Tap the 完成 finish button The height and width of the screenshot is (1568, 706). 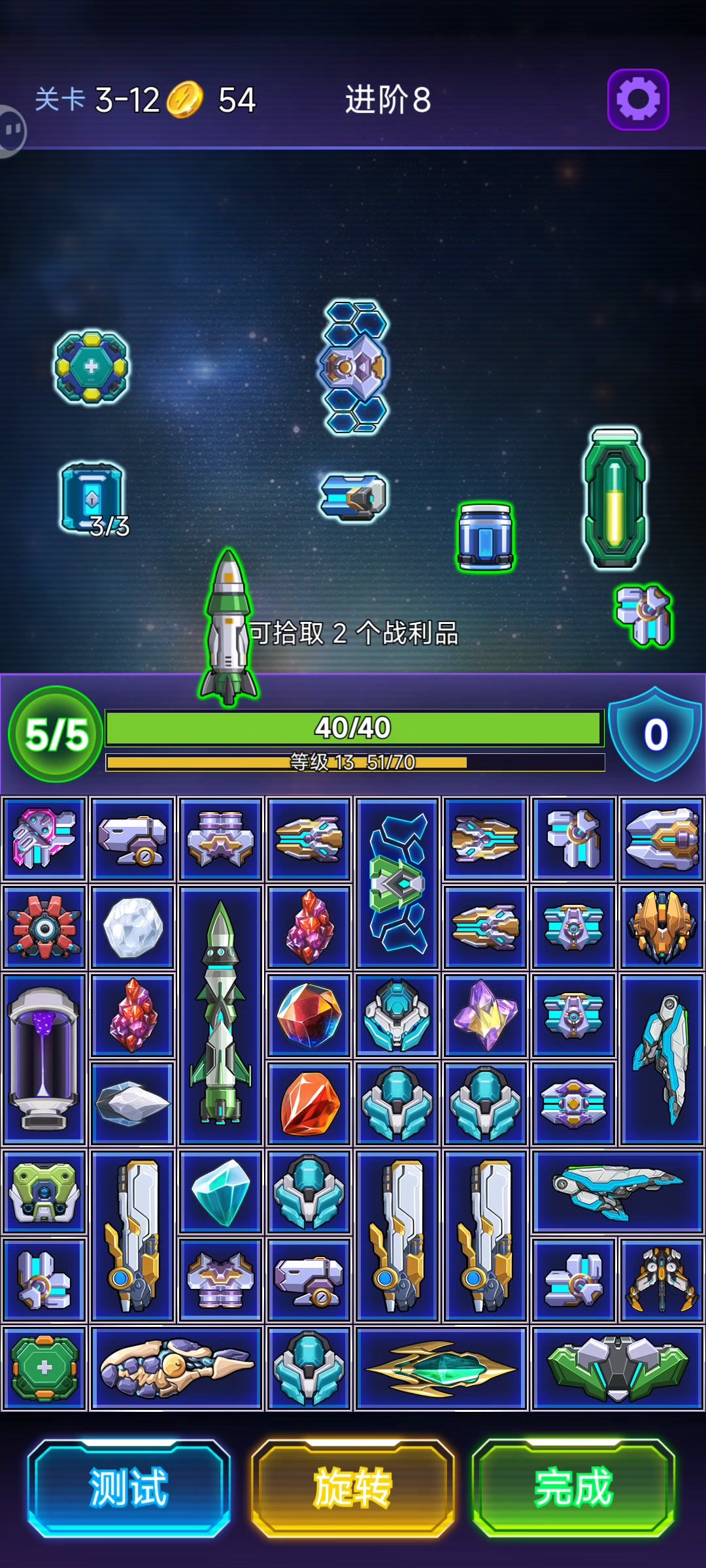[573, 1488]
